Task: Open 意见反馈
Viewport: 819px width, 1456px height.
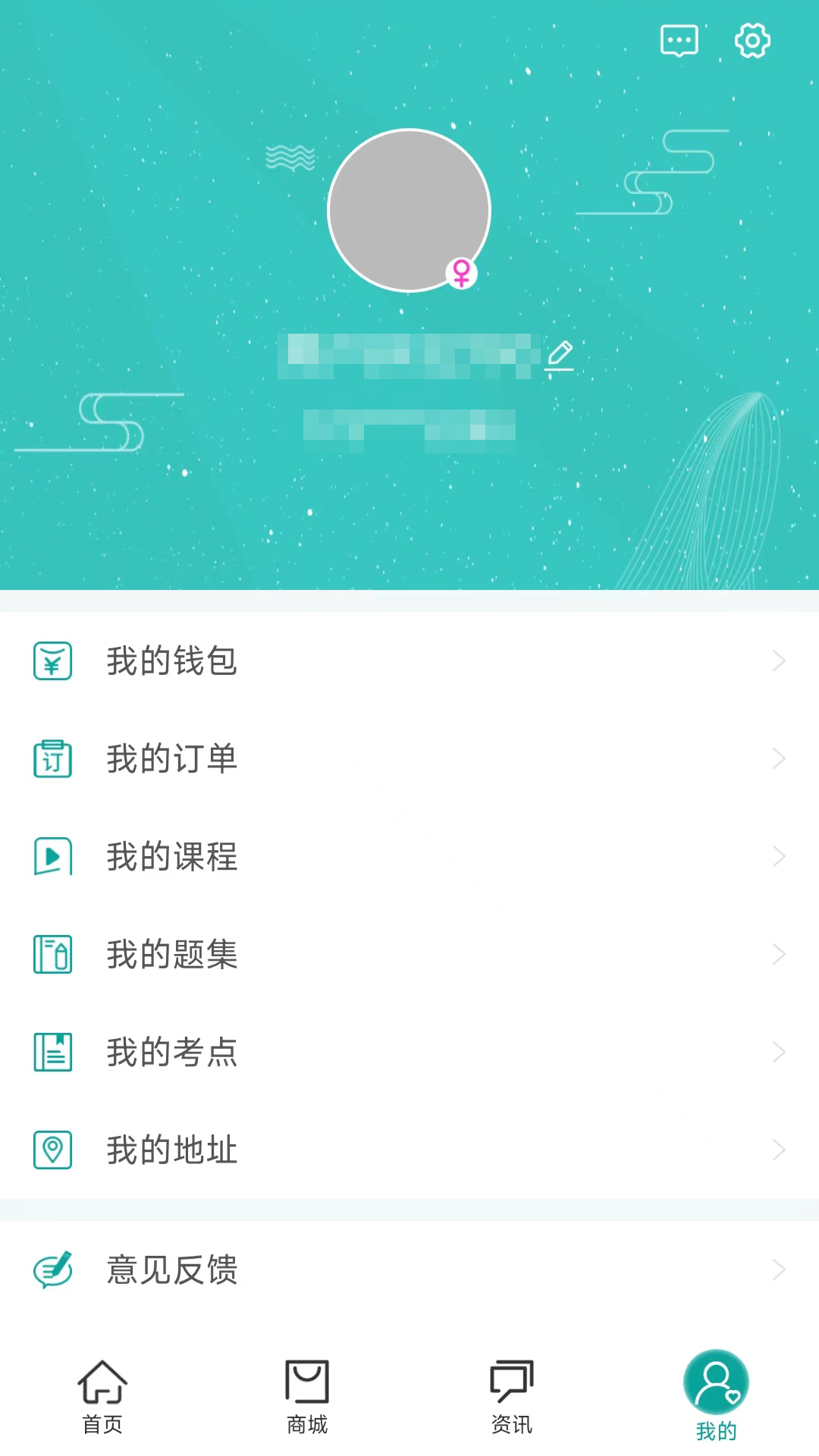Action: [409, 1269]
